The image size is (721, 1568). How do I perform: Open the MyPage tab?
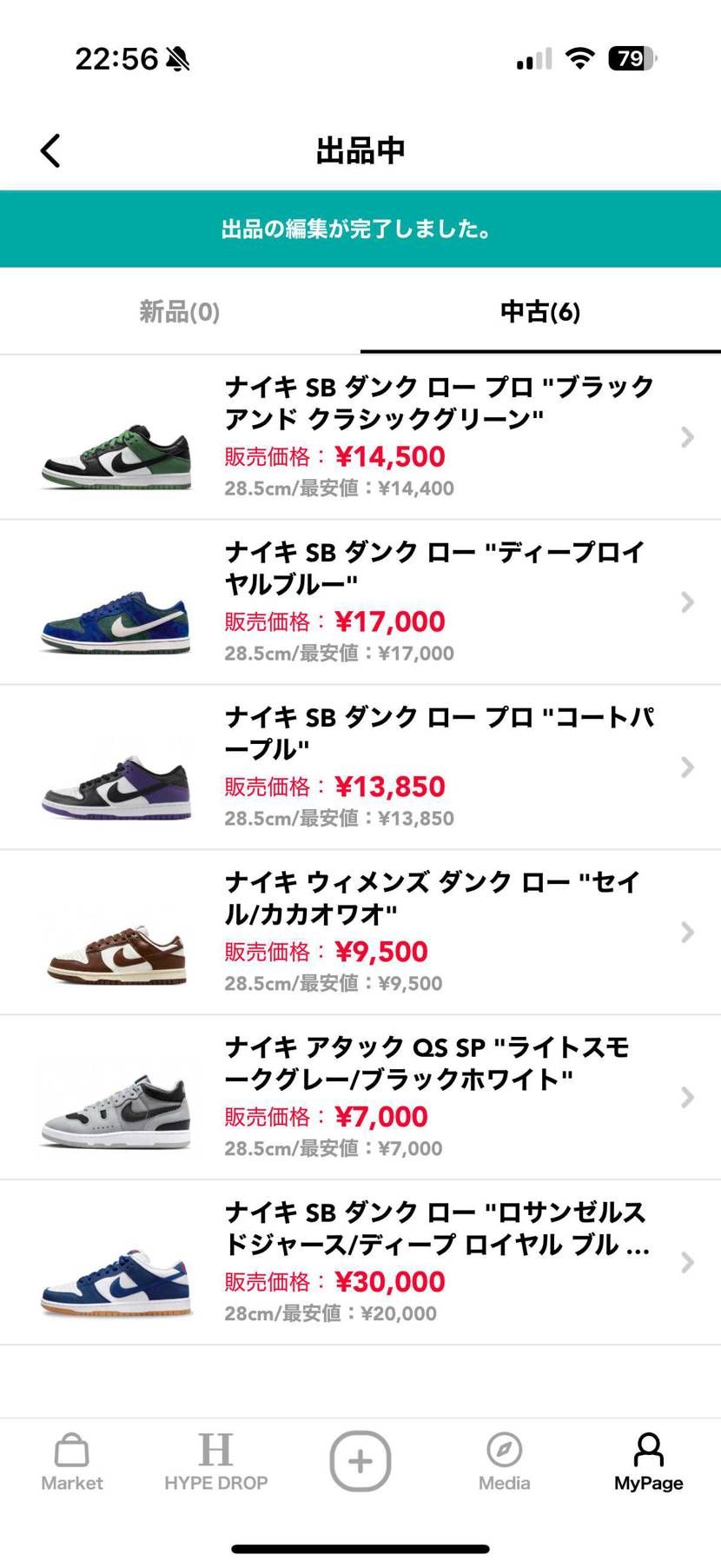(649, 1462)
